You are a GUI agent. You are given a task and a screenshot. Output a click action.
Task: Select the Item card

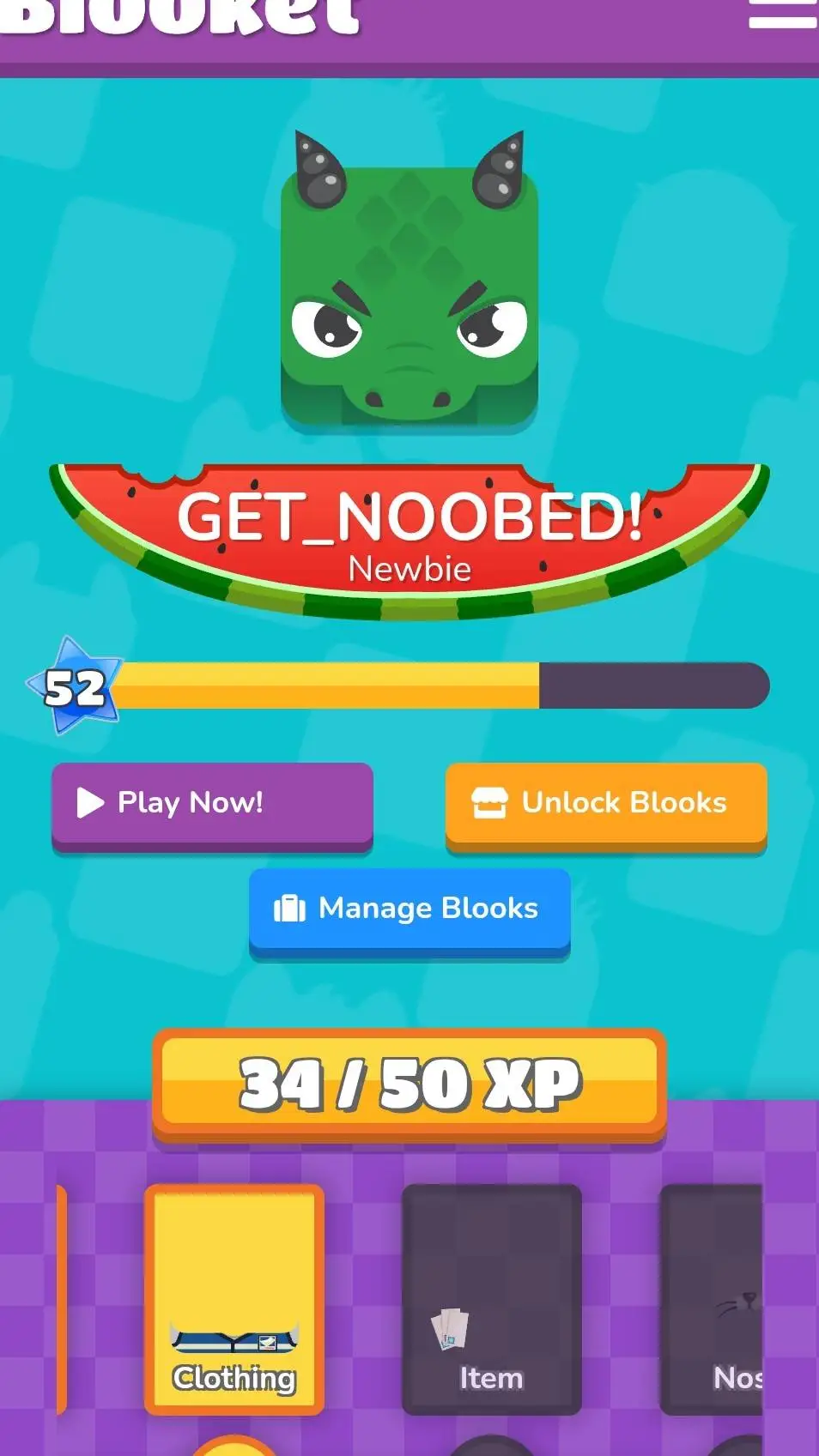pos(491,1298)
